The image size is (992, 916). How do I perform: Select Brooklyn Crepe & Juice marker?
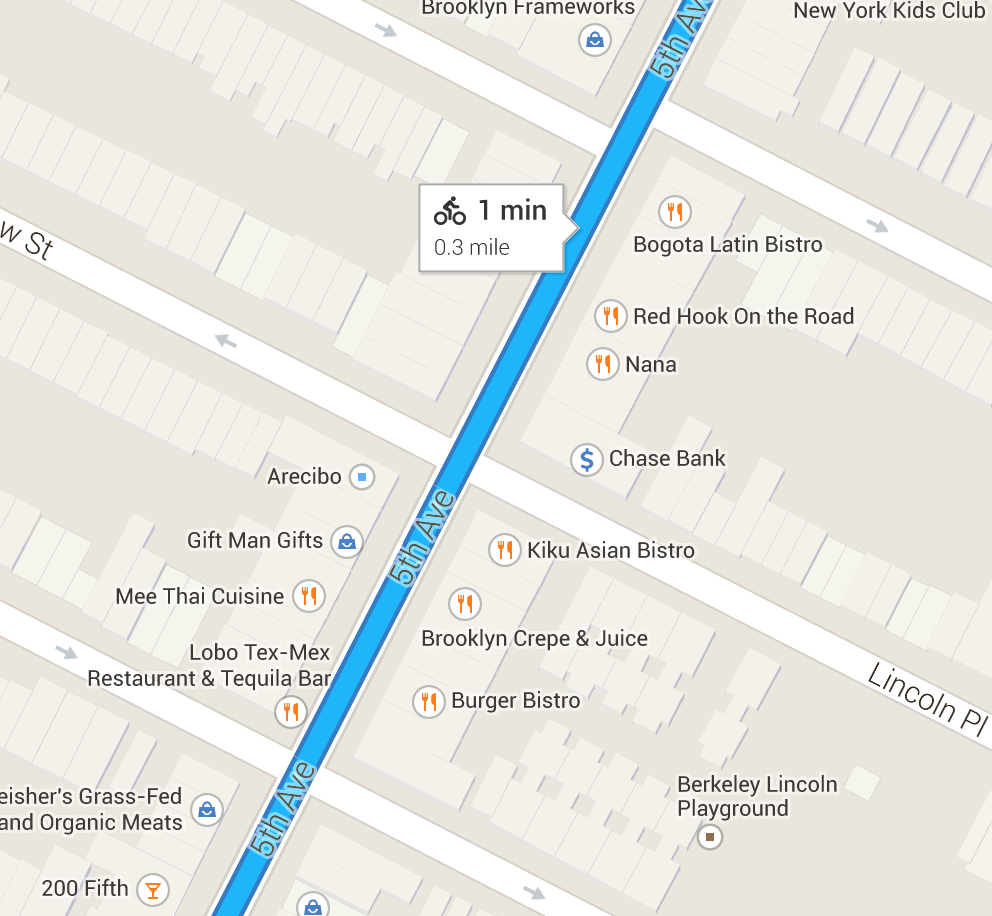(x=464, y=603)
